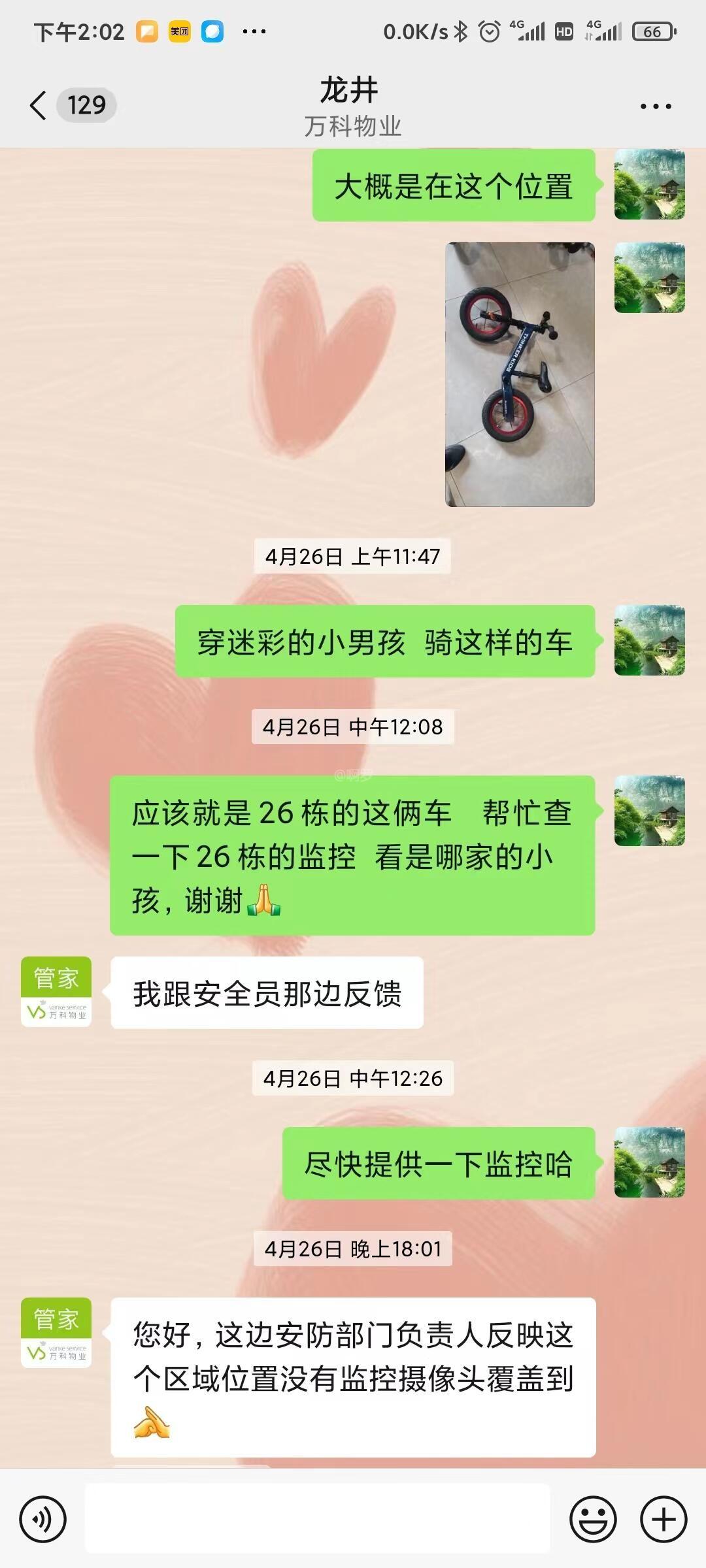This screenshot has height=1568, width=706.
Task: Go back to the chat list
Action: tap(39, 105)
